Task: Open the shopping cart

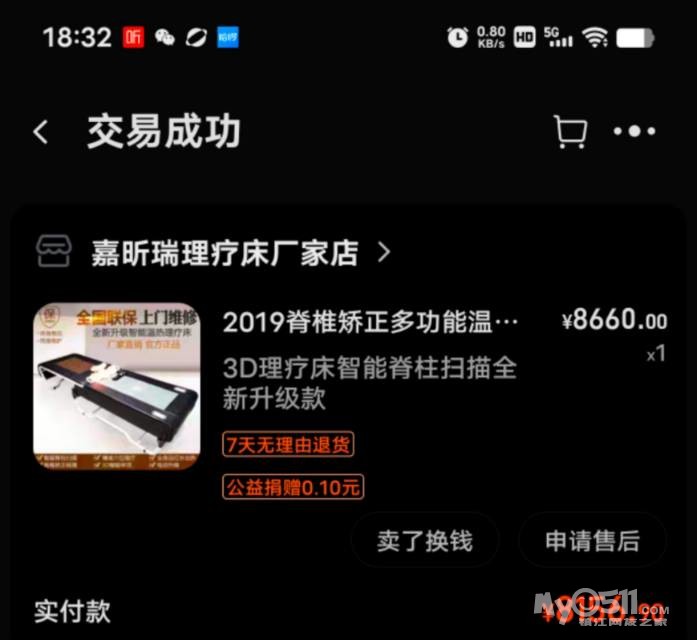Action: point(570,131)
